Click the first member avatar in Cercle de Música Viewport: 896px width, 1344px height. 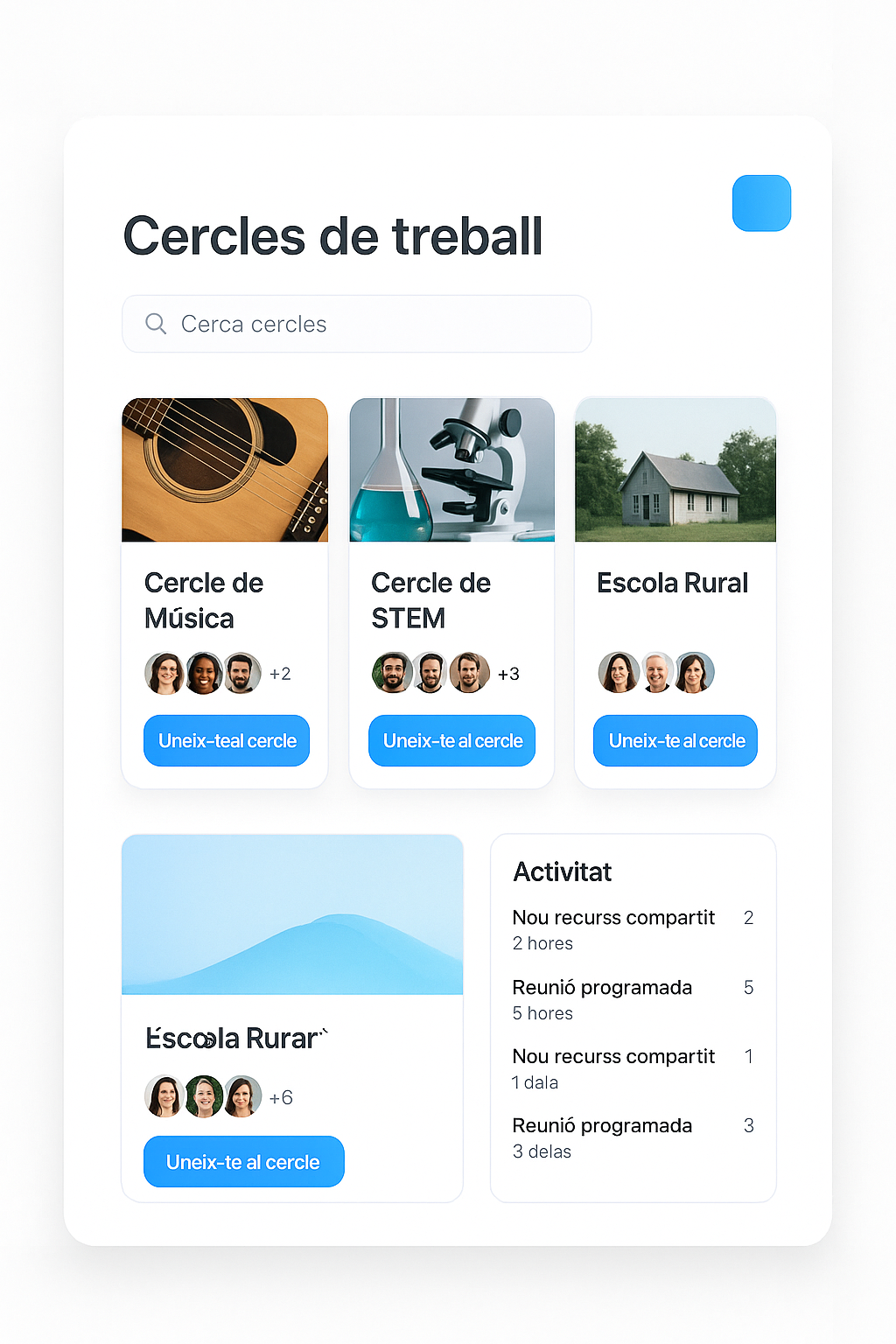(x=164, y=673)
